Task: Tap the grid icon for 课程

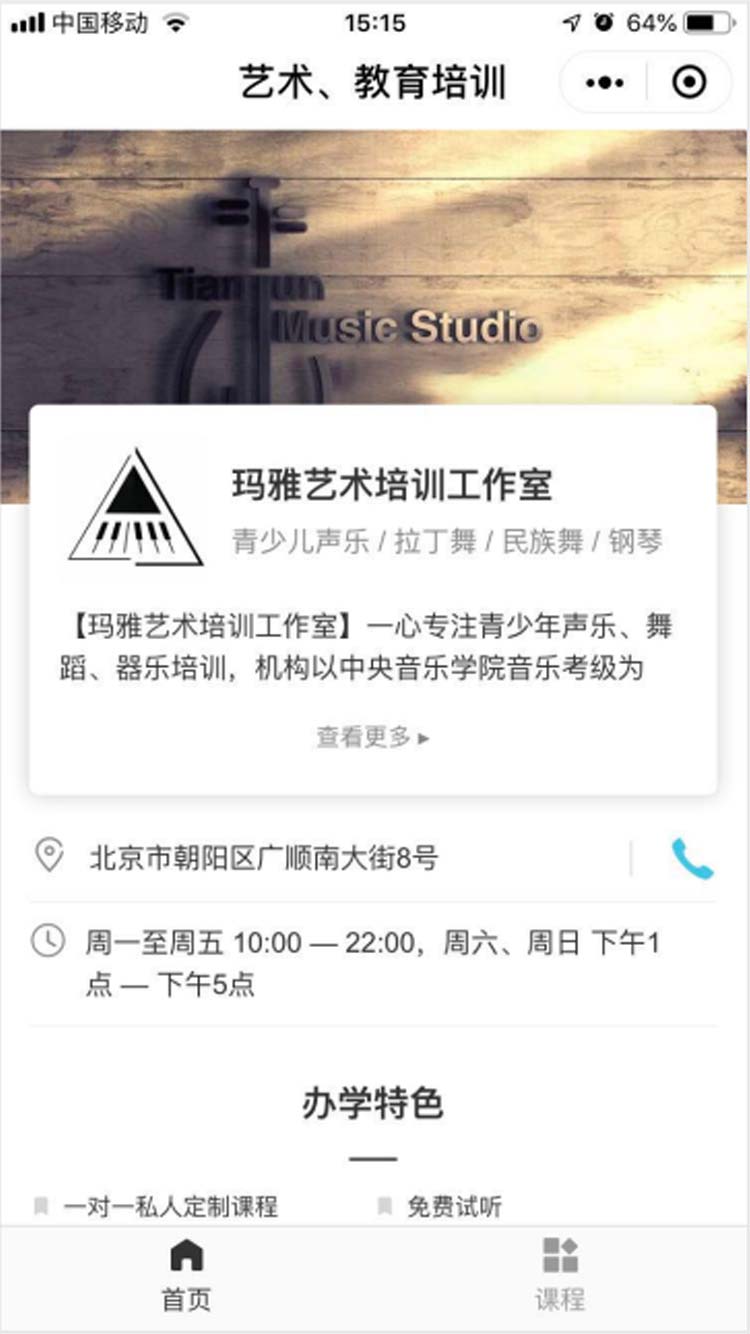Action: click(562, 1253)
